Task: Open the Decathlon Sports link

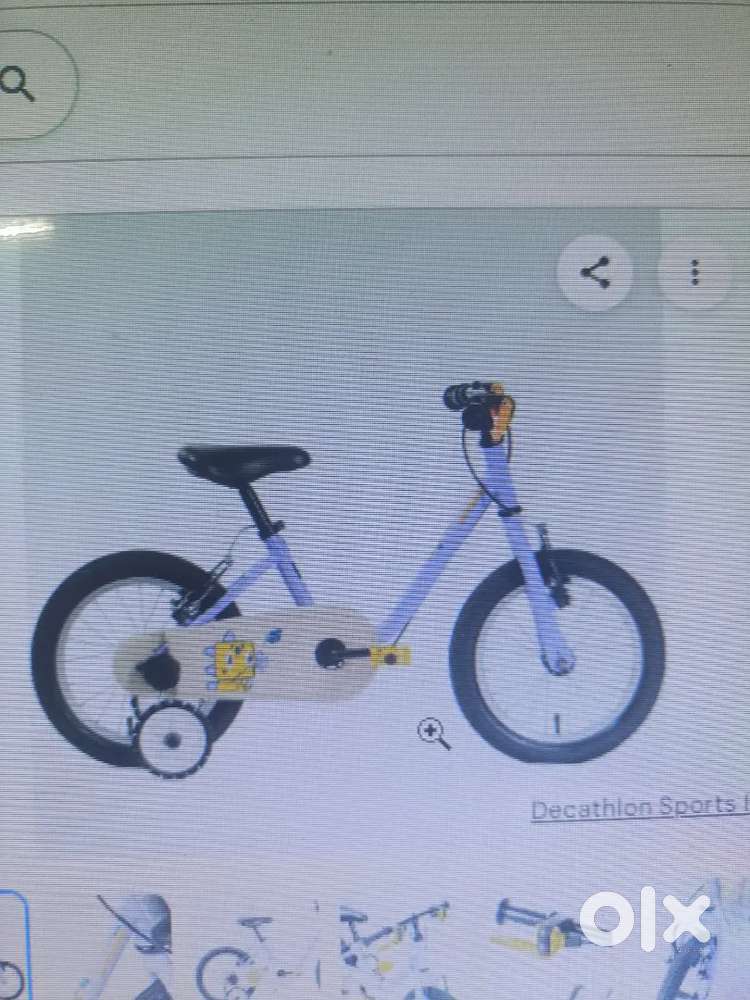Action: tap(640, 807)
